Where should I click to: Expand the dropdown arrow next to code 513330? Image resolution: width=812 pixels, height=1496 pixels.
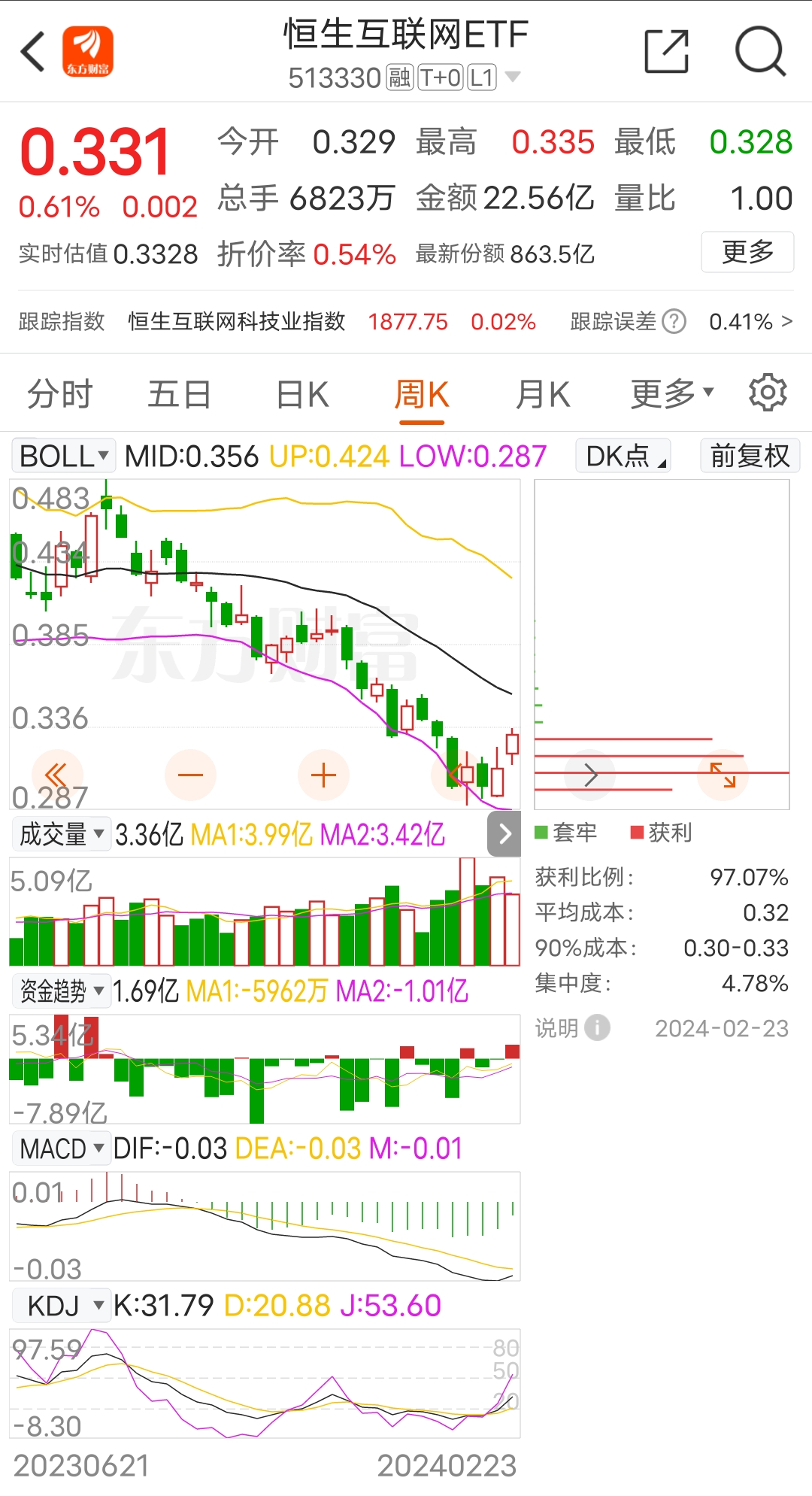512,76
